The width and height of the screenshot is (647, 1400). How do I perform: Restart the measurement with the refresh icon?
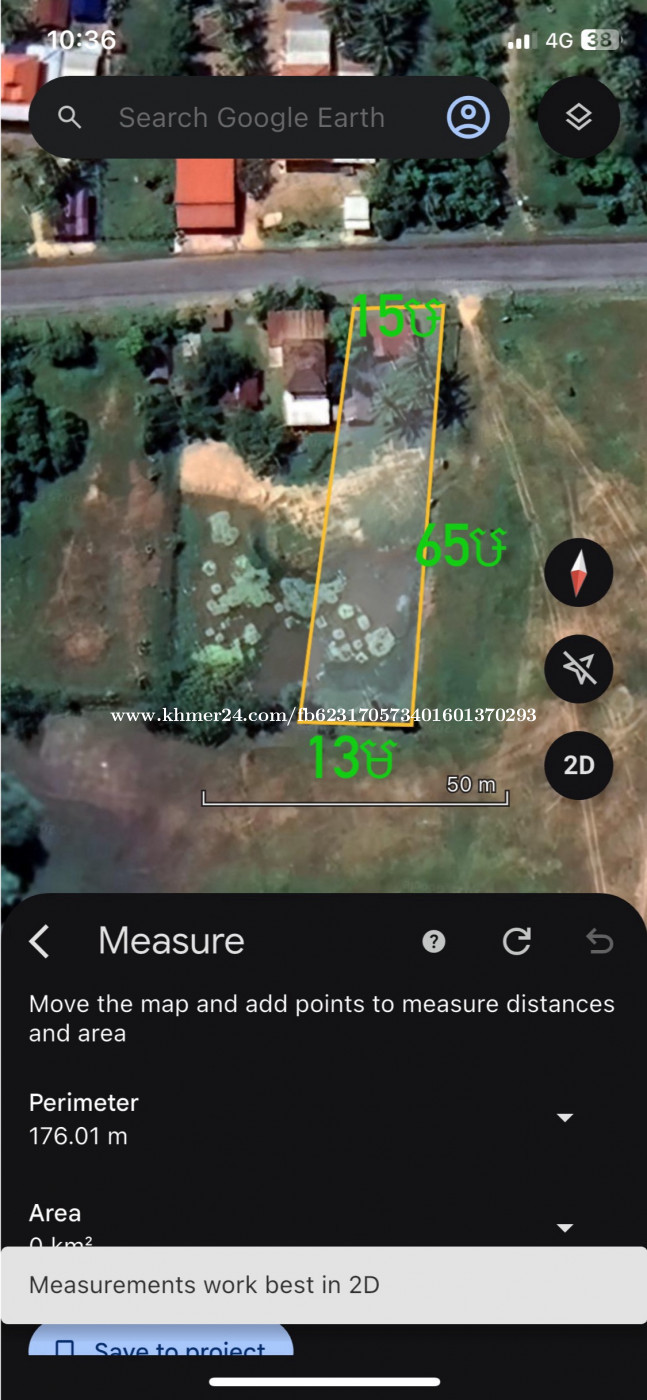pyautogui.click(x=516, y=941)
